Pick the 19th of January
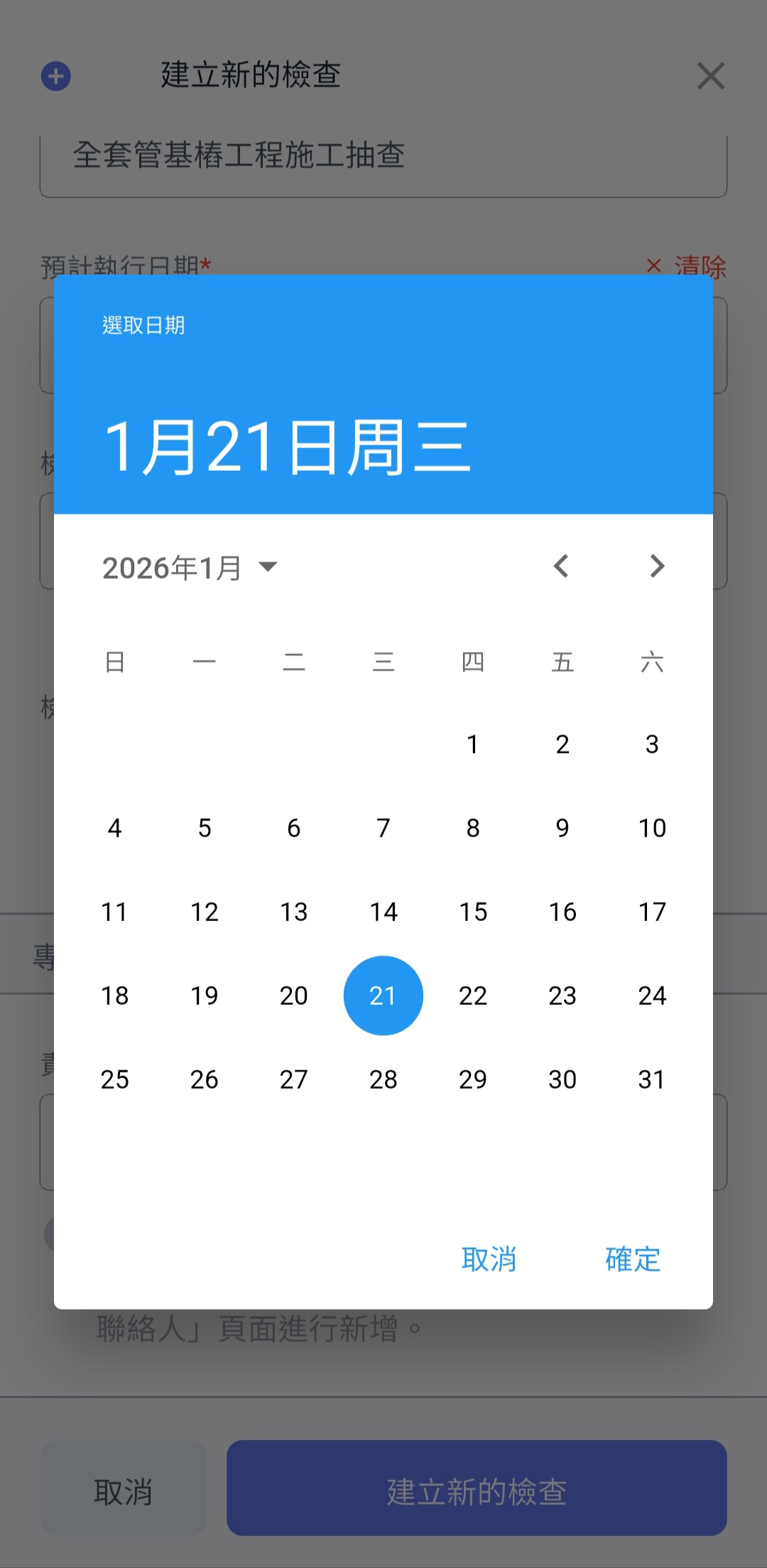Screen dimensions: 767x1568 point(205,996)
